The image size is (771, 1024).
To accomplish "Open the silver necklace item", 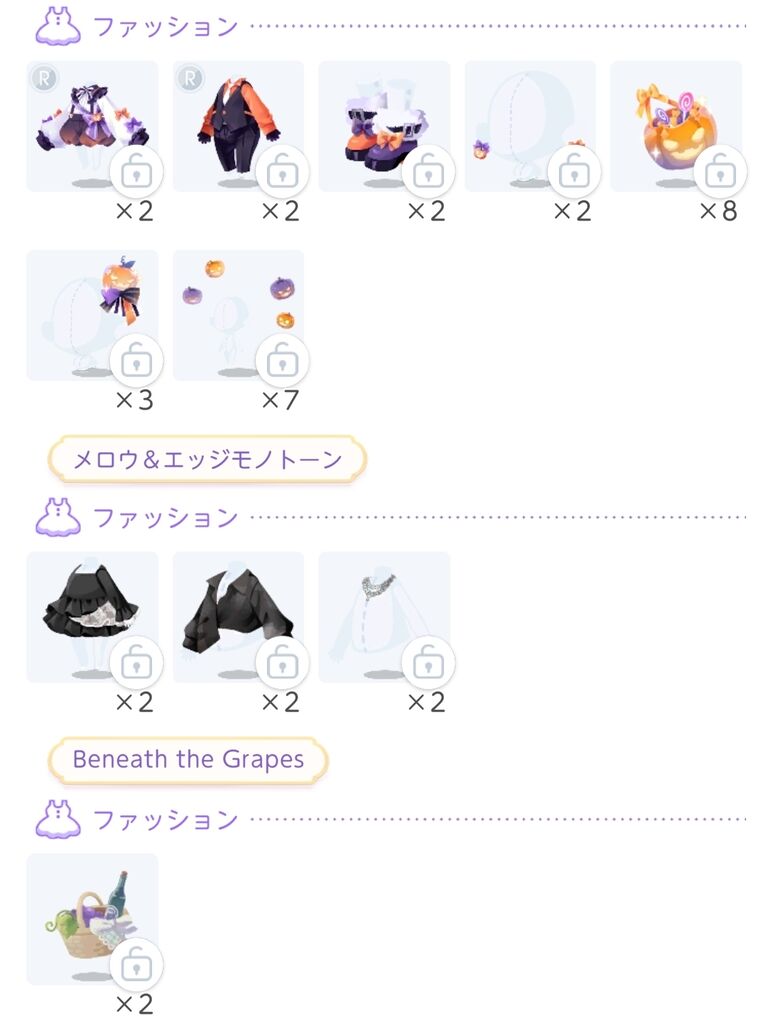I will [383, 617].
